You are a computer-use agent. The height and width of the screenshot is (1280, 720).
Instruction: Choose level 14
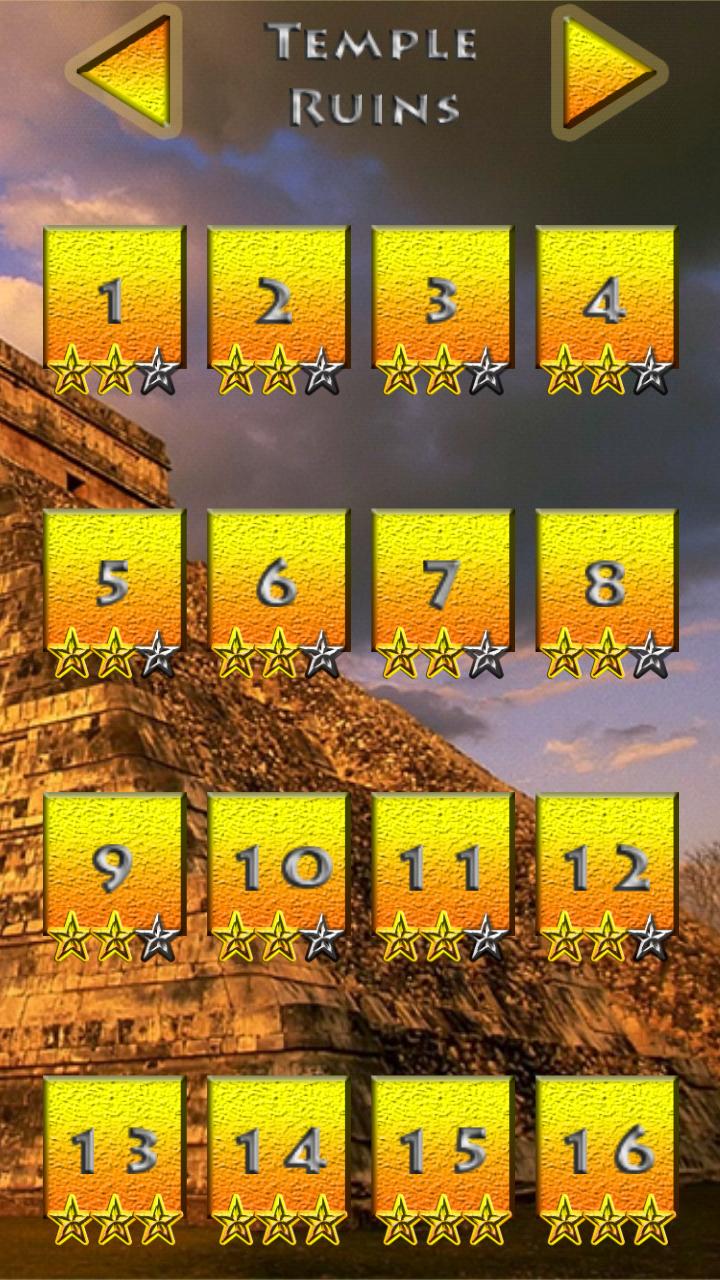tap(278, 1148)
